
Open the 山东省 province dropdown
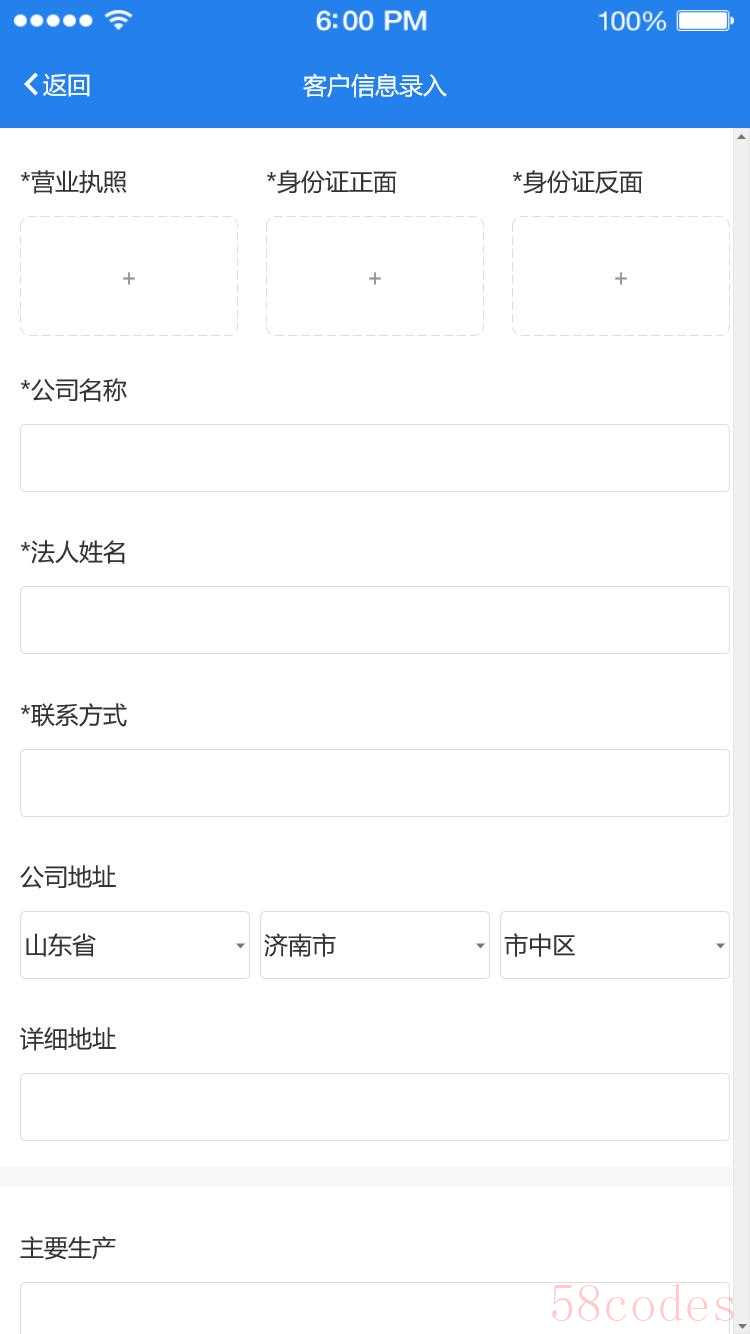coord(135,945)
